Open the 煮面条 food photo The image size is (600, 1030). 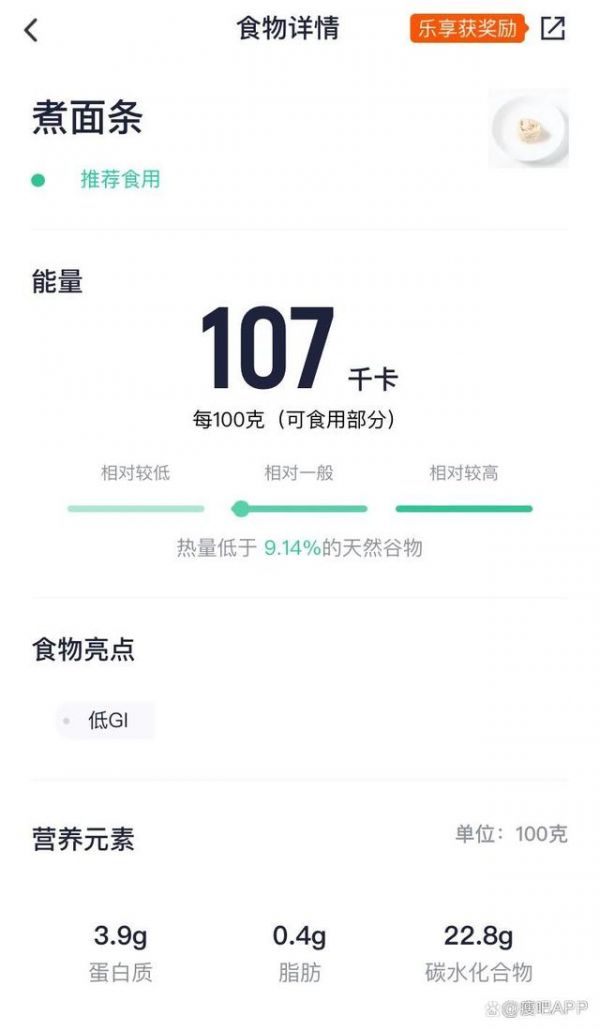coord(528,127)
